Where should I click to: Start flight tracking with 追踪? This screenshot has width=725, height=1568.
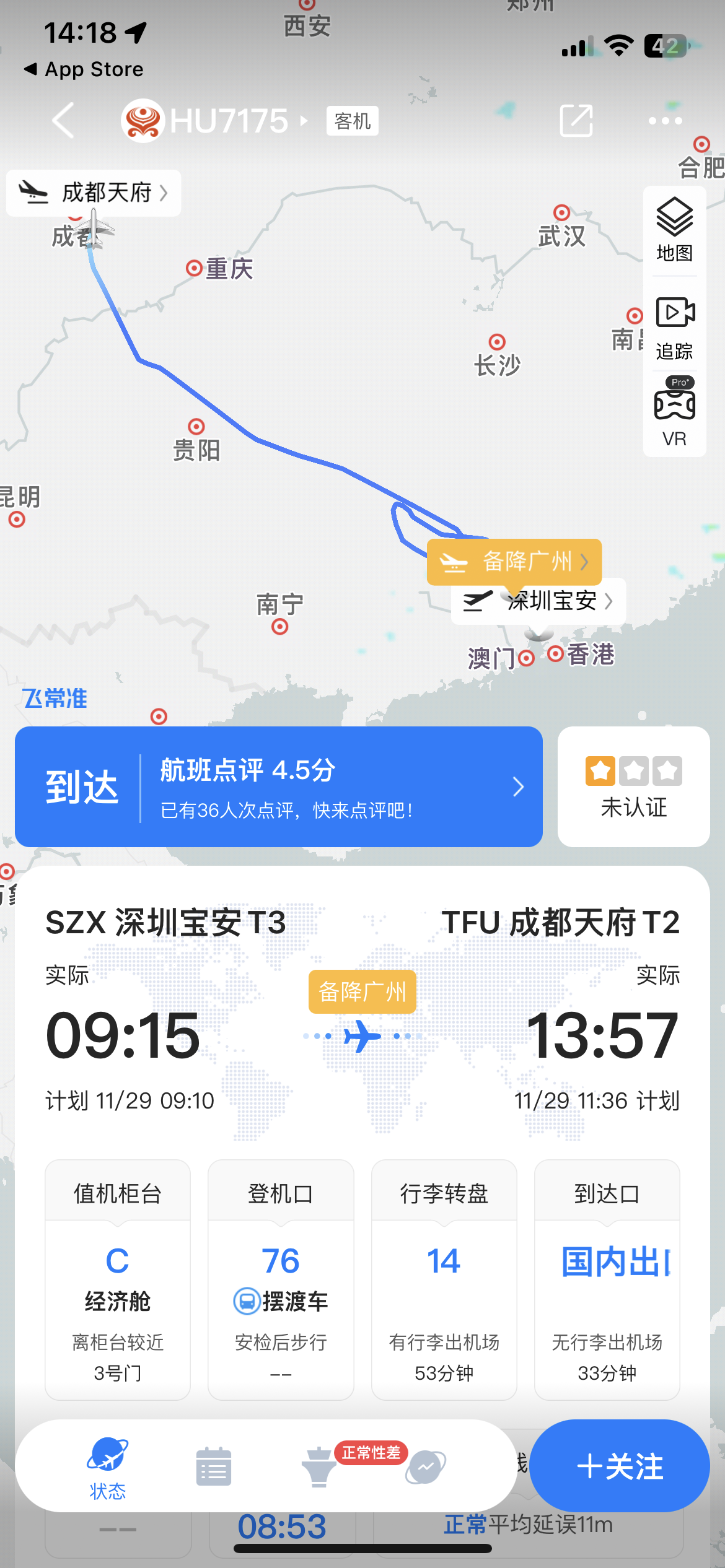pyautogui.click(x=674, y=328)
